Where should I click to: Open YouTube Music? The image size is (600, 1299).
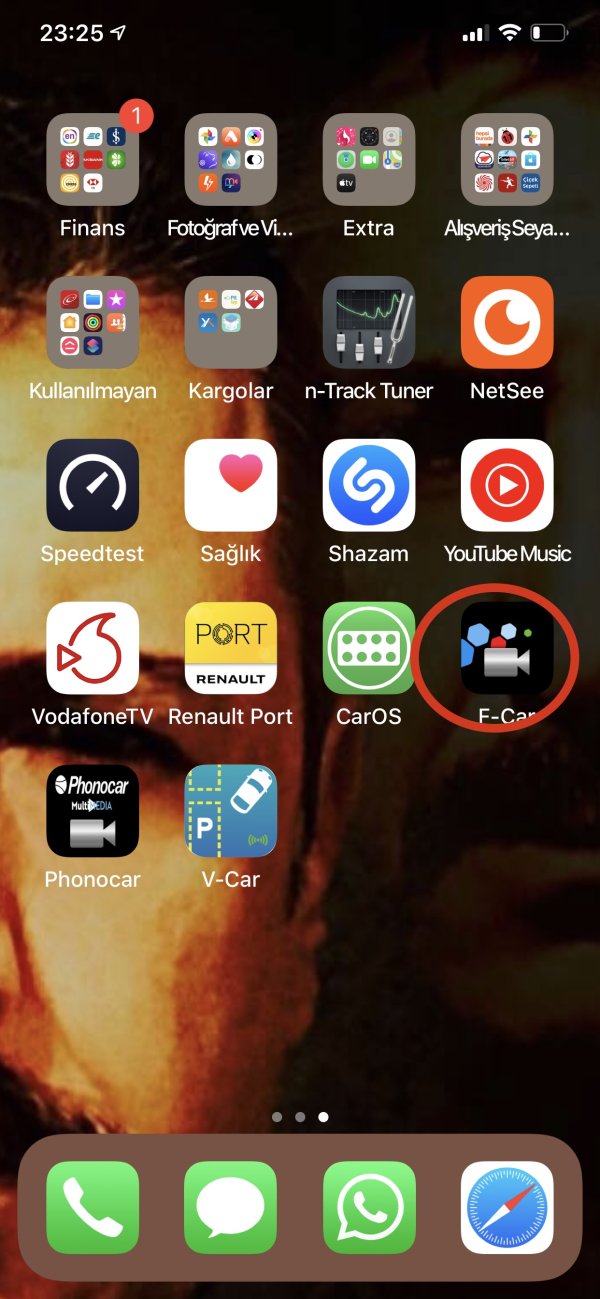click(507, 485)
